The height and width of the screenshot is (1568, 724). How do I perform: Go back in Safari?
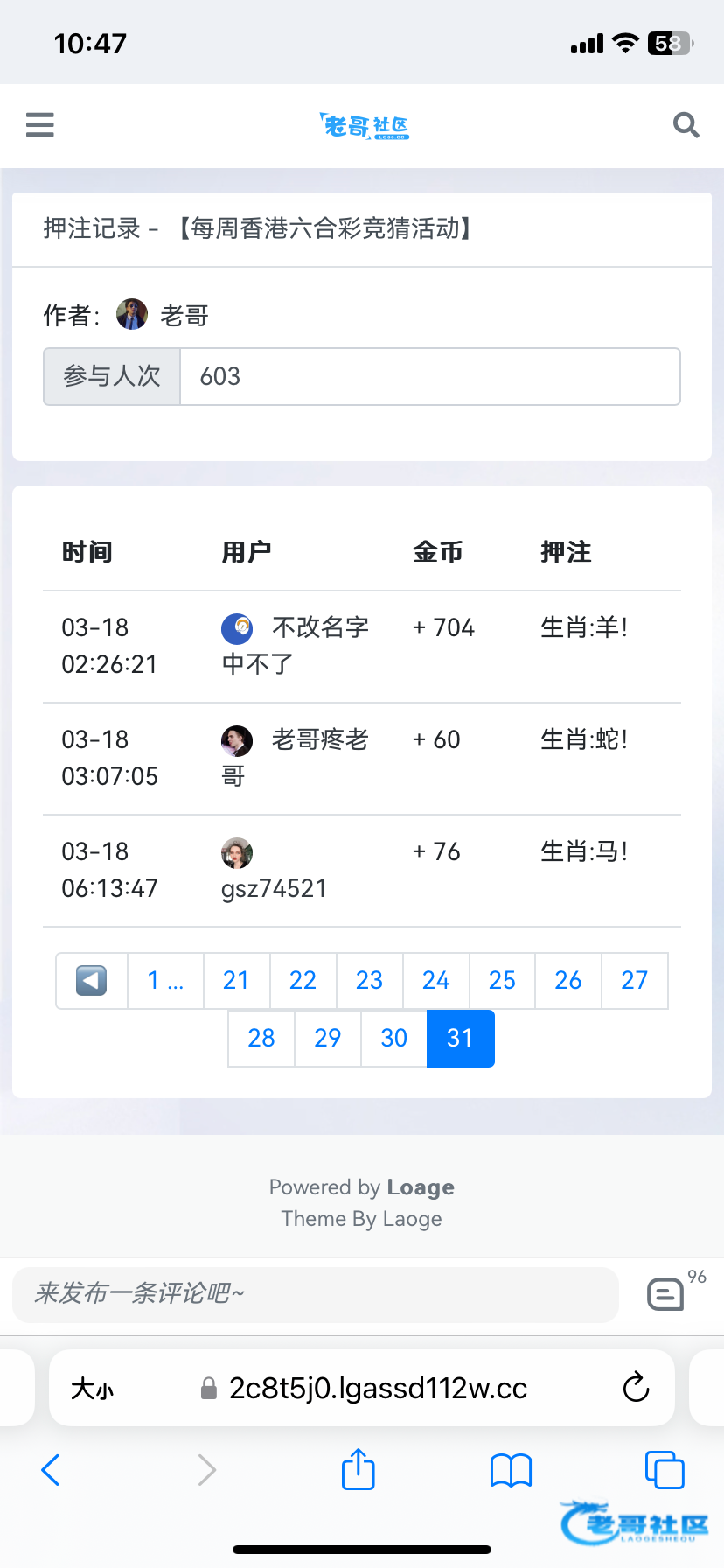pyautogui.click(x=52, y=1470)
